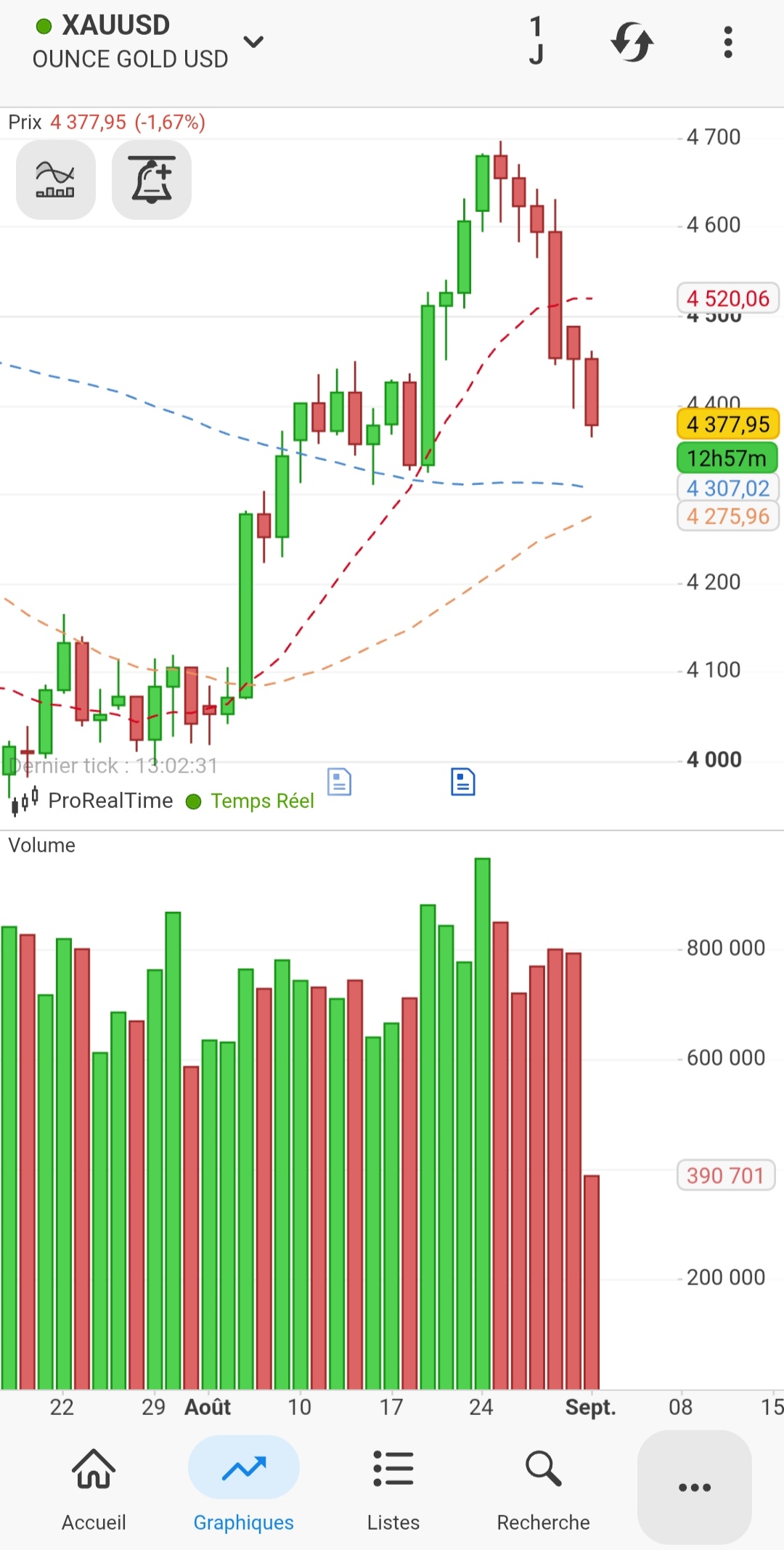784x1550 pixels.
Task: Add a price alert with the bell
Action: [152, 179]
